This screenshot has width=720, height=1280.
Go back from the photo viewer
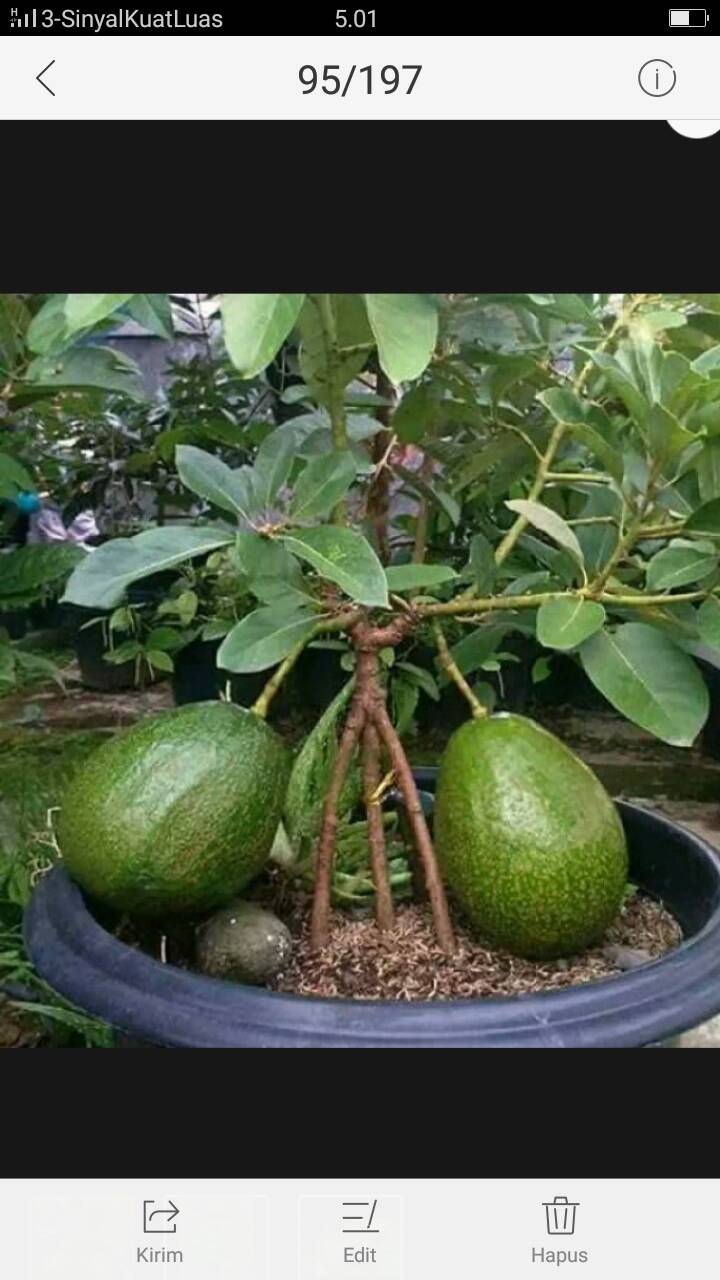pos(45,78)
